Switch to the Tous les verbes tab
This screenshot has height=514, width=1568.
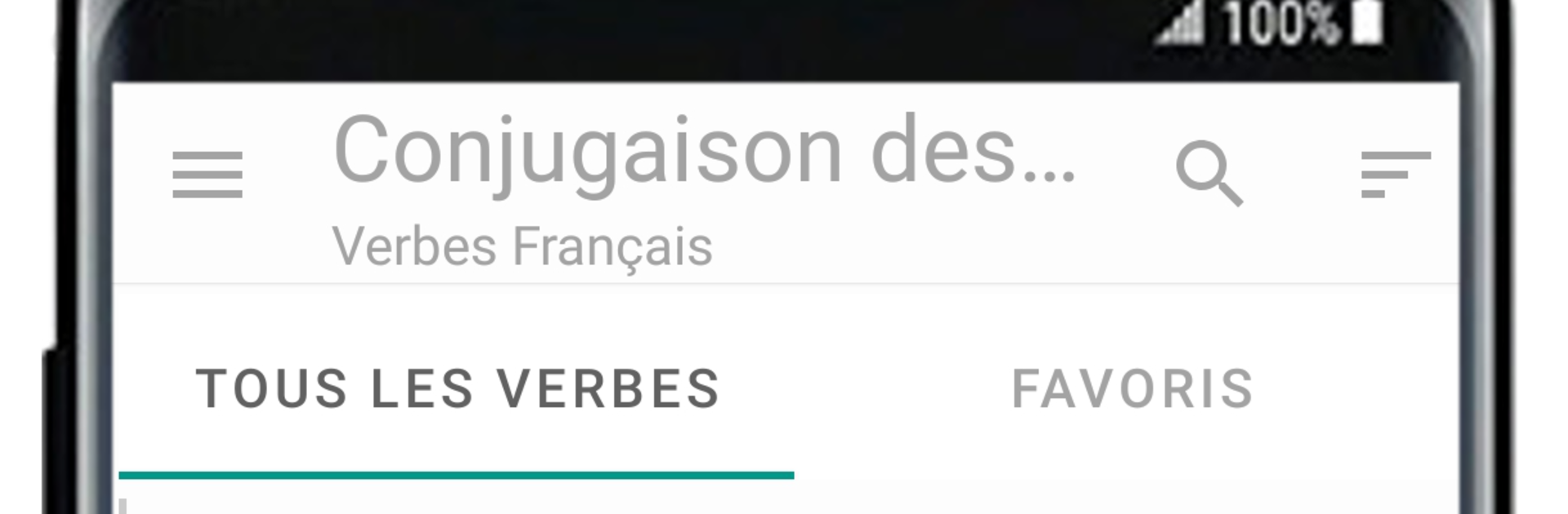tap(457, 389)
